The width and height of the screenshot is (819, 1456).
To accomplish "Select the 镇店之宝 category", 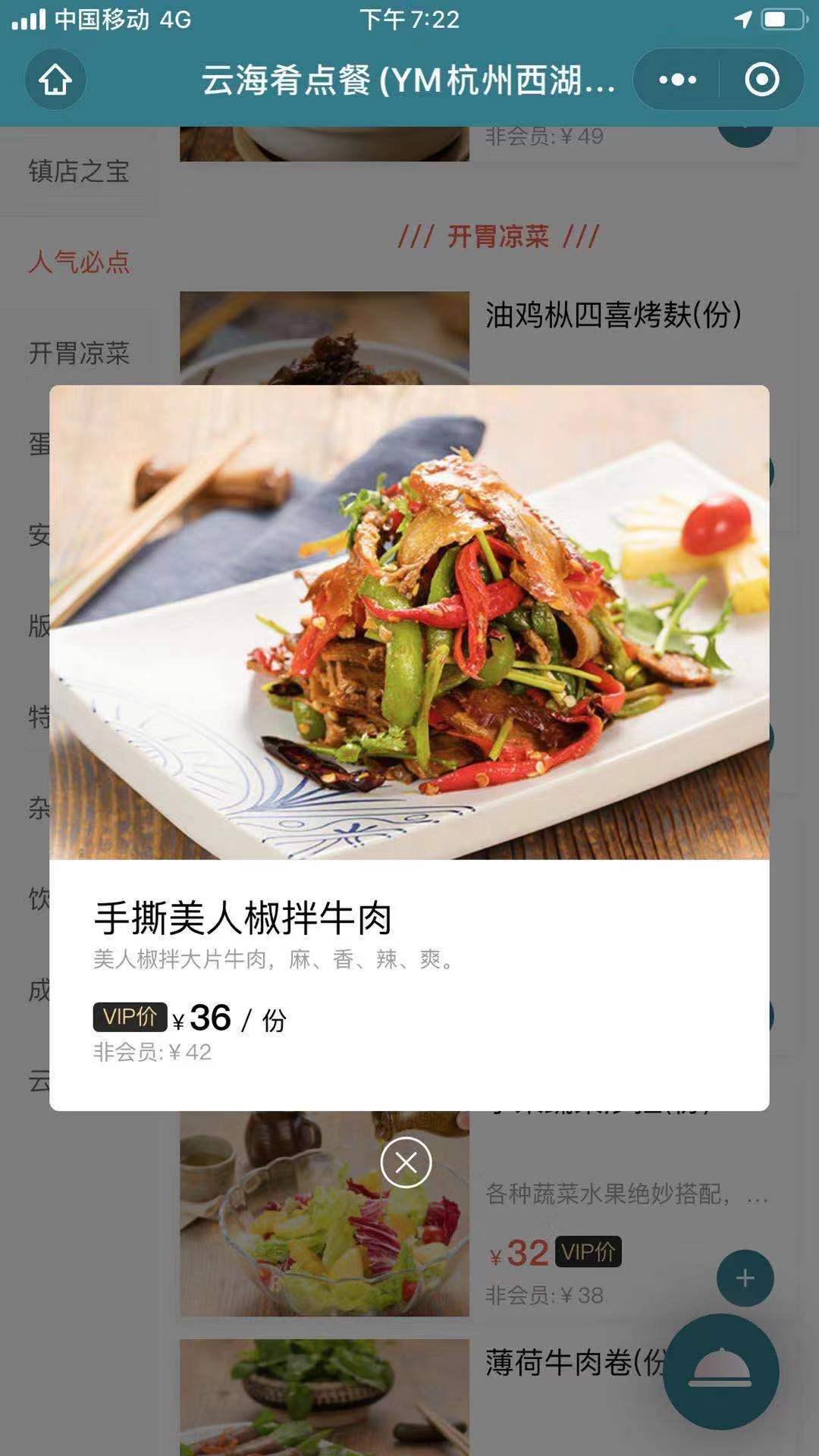I will click(x=79, y=171).
